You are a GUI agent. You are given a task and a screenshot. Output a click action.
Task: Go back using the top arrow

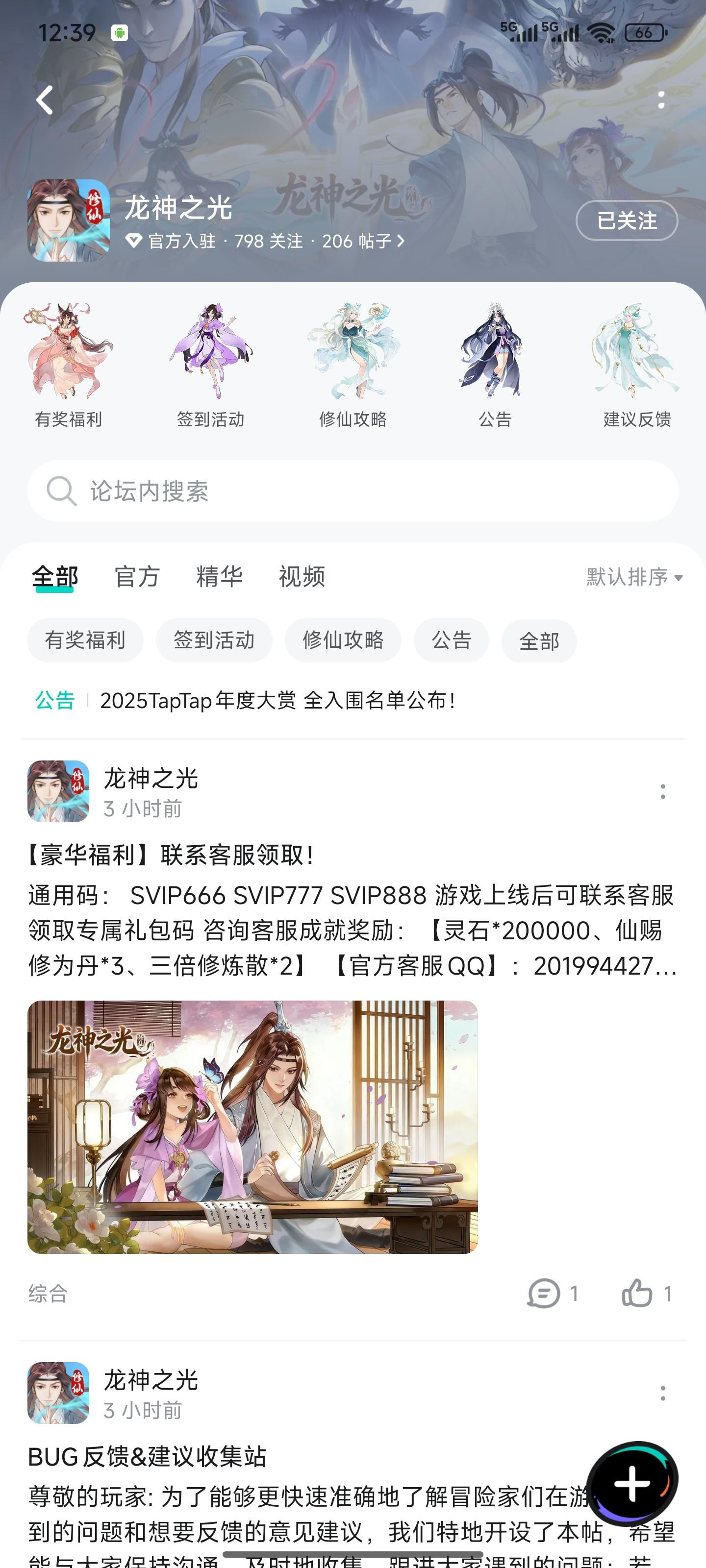(45, 100)
